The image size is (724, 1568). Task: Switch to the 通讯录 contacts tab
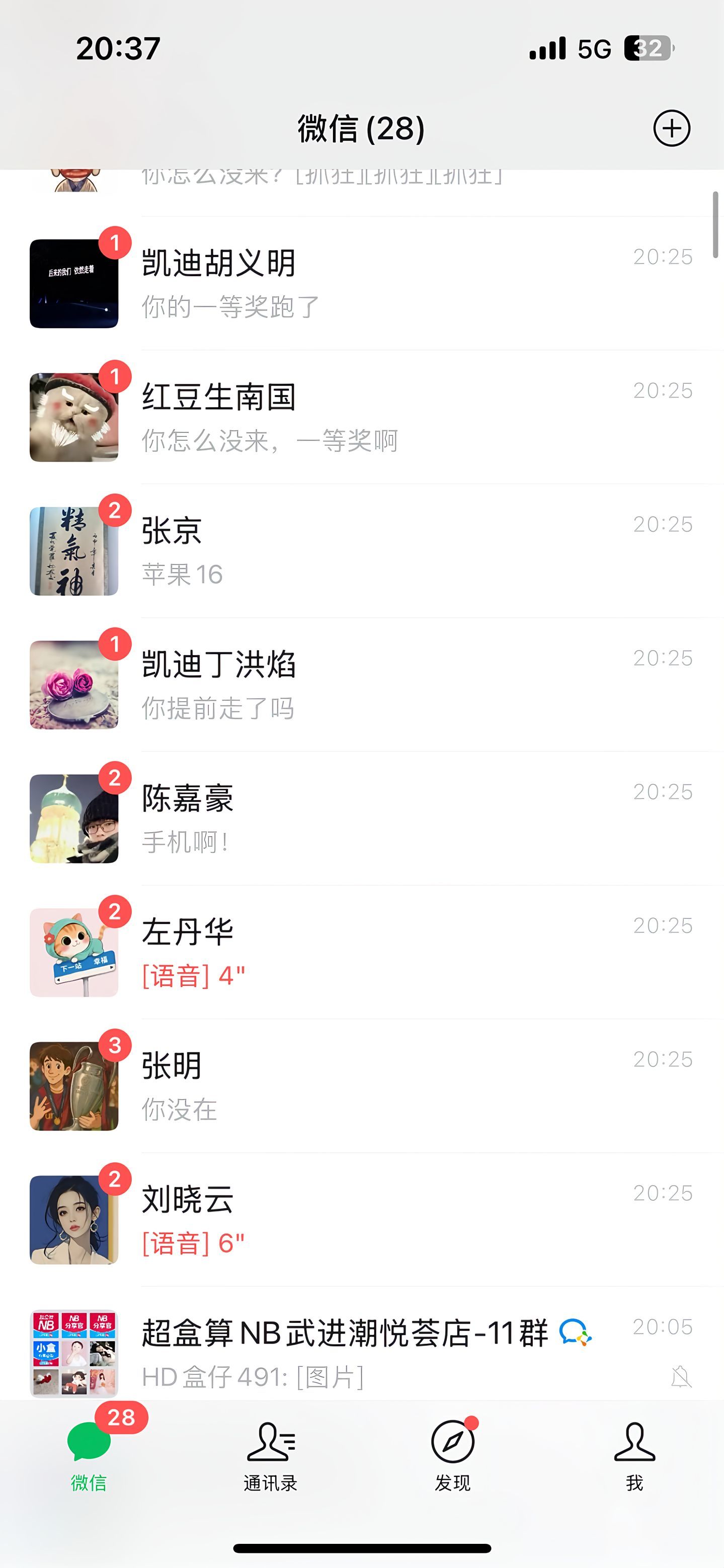coord(270,1456)
